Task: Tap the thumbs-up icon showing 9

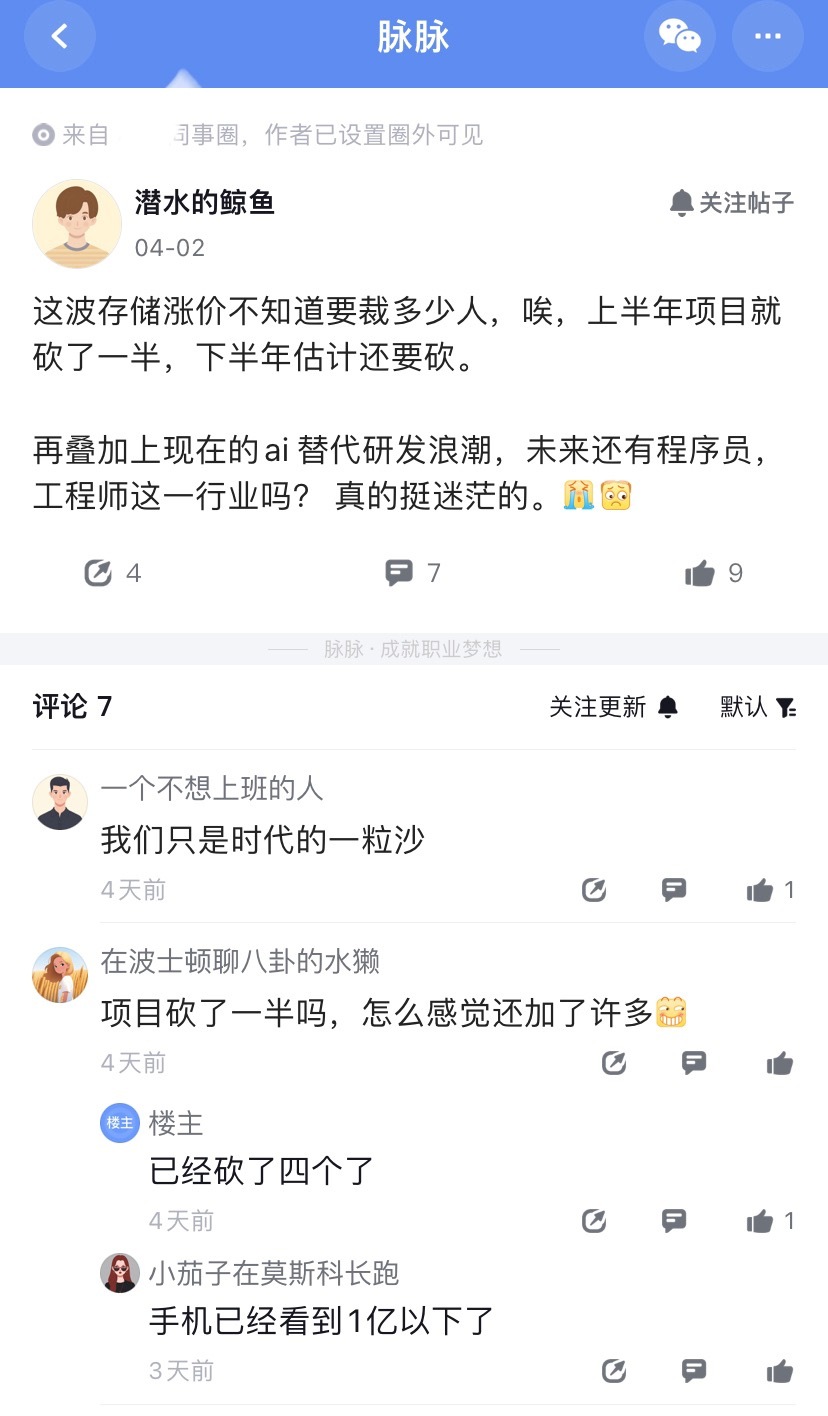Action: click(699, 572)
